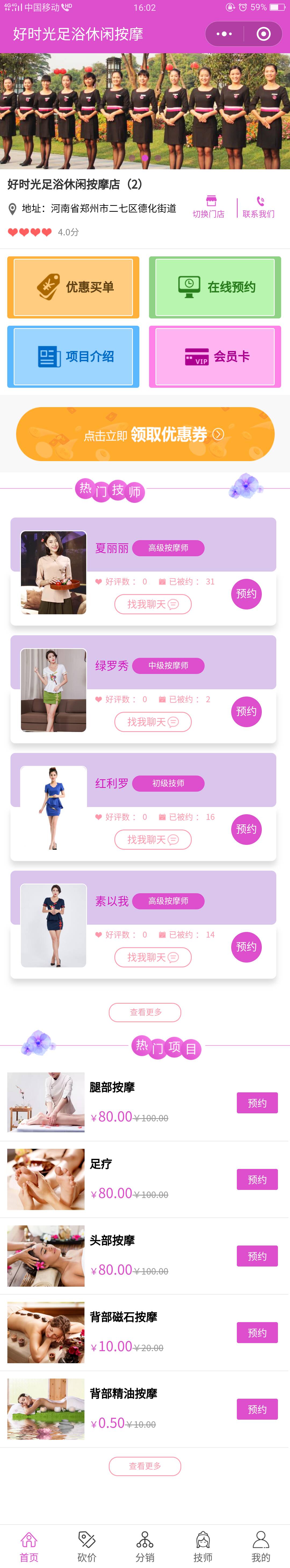Go to the 技师 tab
The height and width of the screenshot is (1568, 290).
click(x=203, y=1547)
